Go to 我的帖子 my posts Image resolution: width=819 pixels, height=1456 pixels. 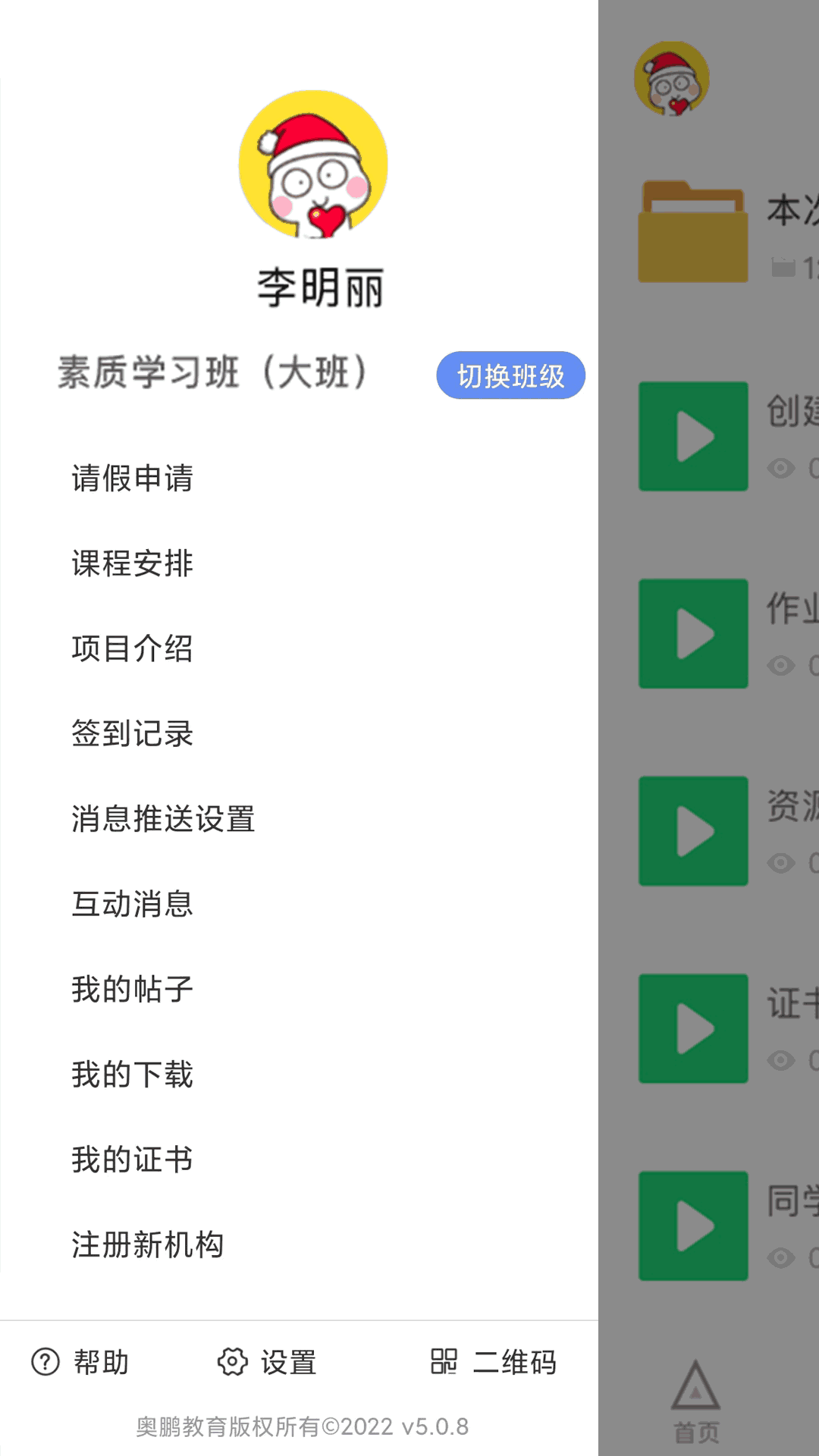point(133,990)
